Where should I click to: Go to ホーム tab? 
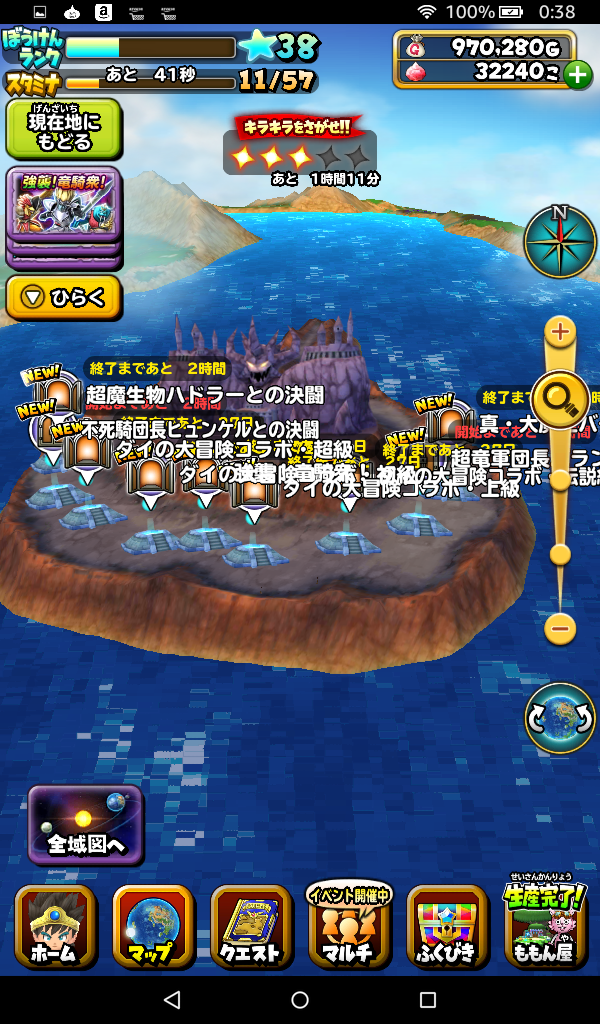point(55,927)
